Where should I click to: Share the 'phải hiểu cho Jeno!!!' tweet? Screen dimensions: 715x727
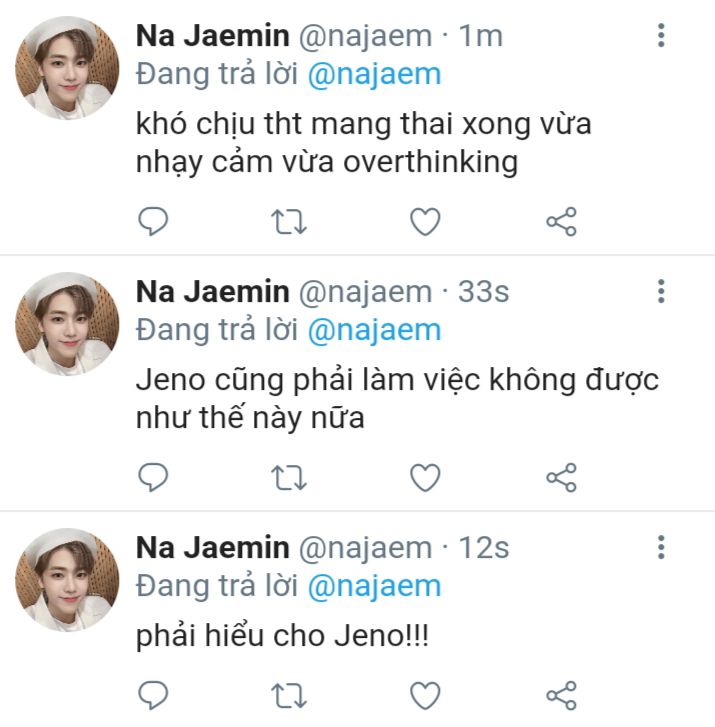[x=562, y=695]
